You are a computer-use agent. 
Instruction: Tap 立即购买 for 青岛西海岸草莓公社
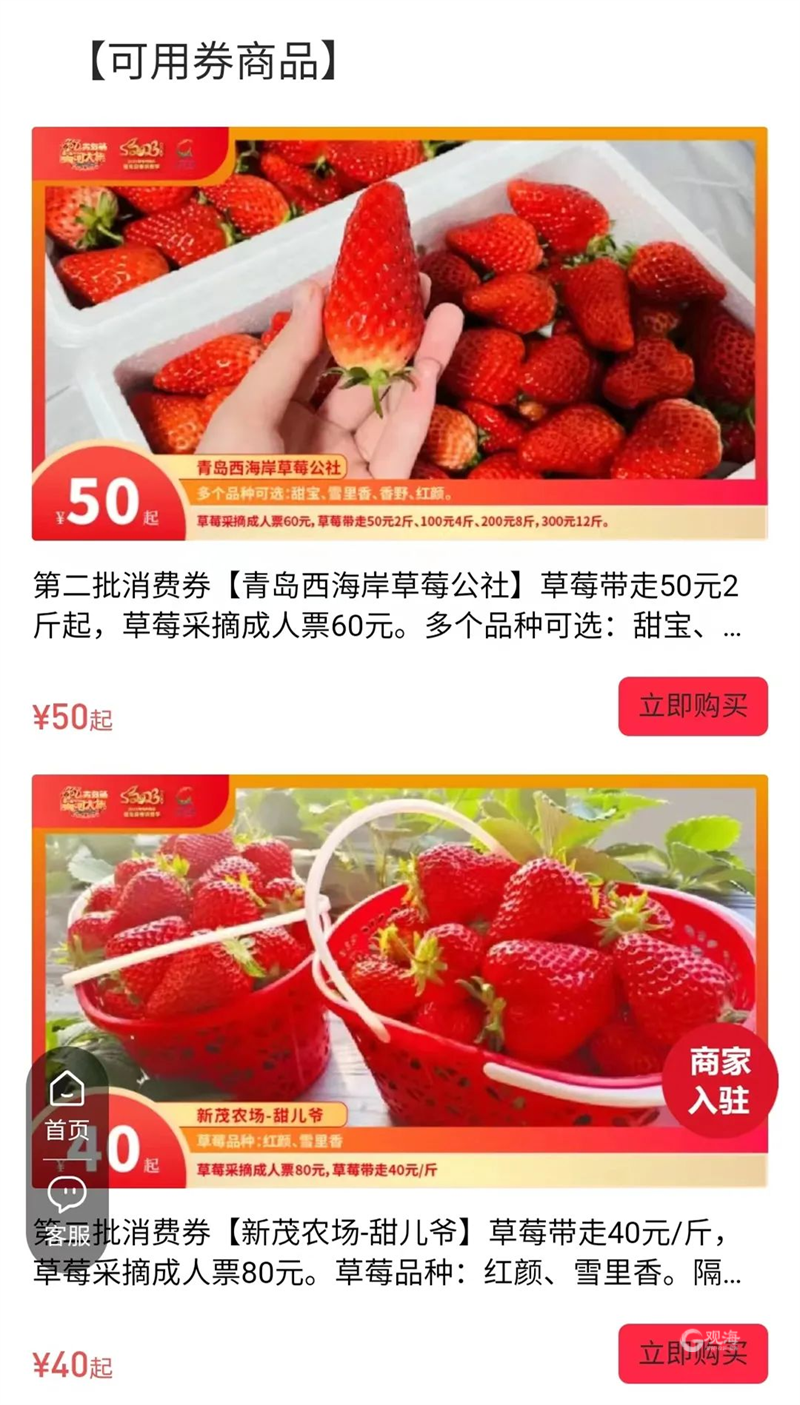tap(692, 706)
